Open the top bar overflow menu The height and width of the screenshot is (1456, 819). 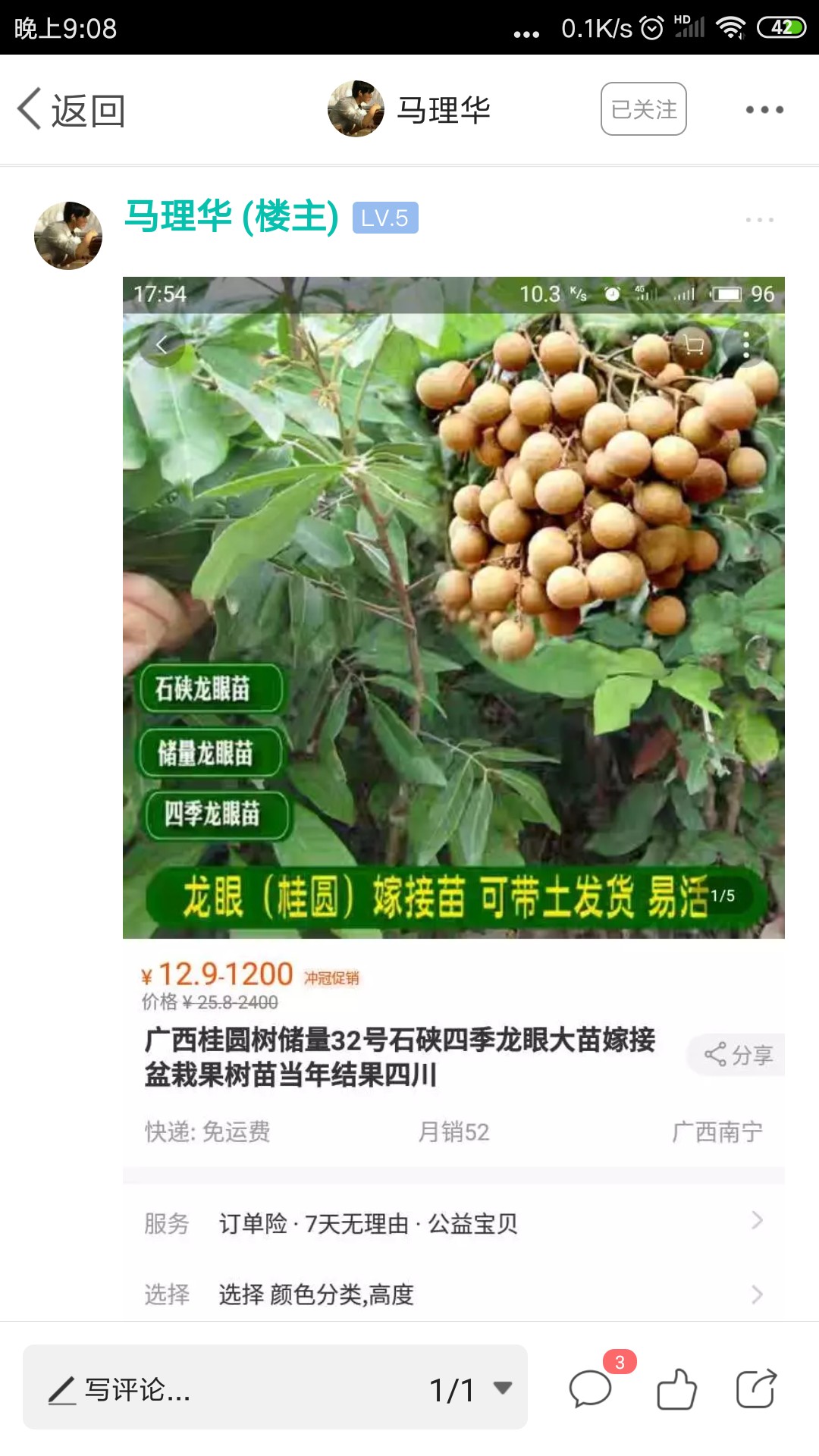(764, 110)
